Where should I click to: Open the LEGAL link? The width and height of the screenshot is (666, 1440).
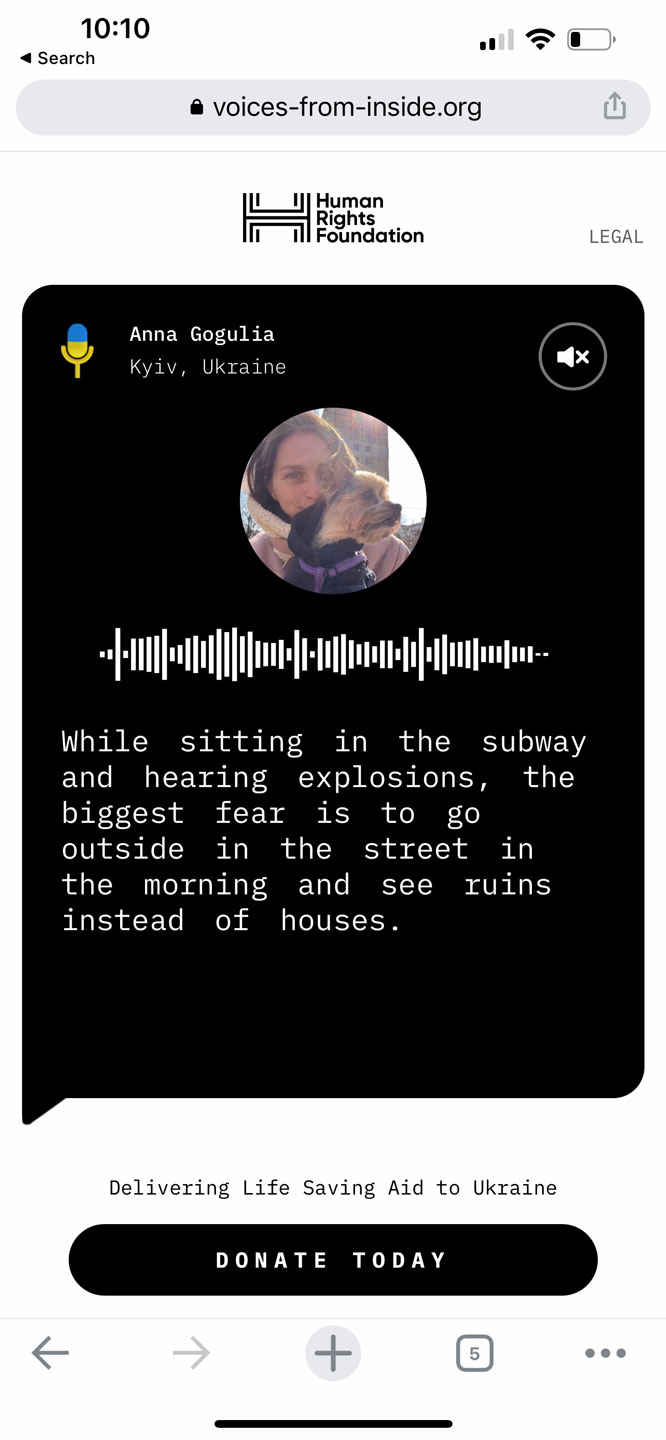tap(615, 237)
